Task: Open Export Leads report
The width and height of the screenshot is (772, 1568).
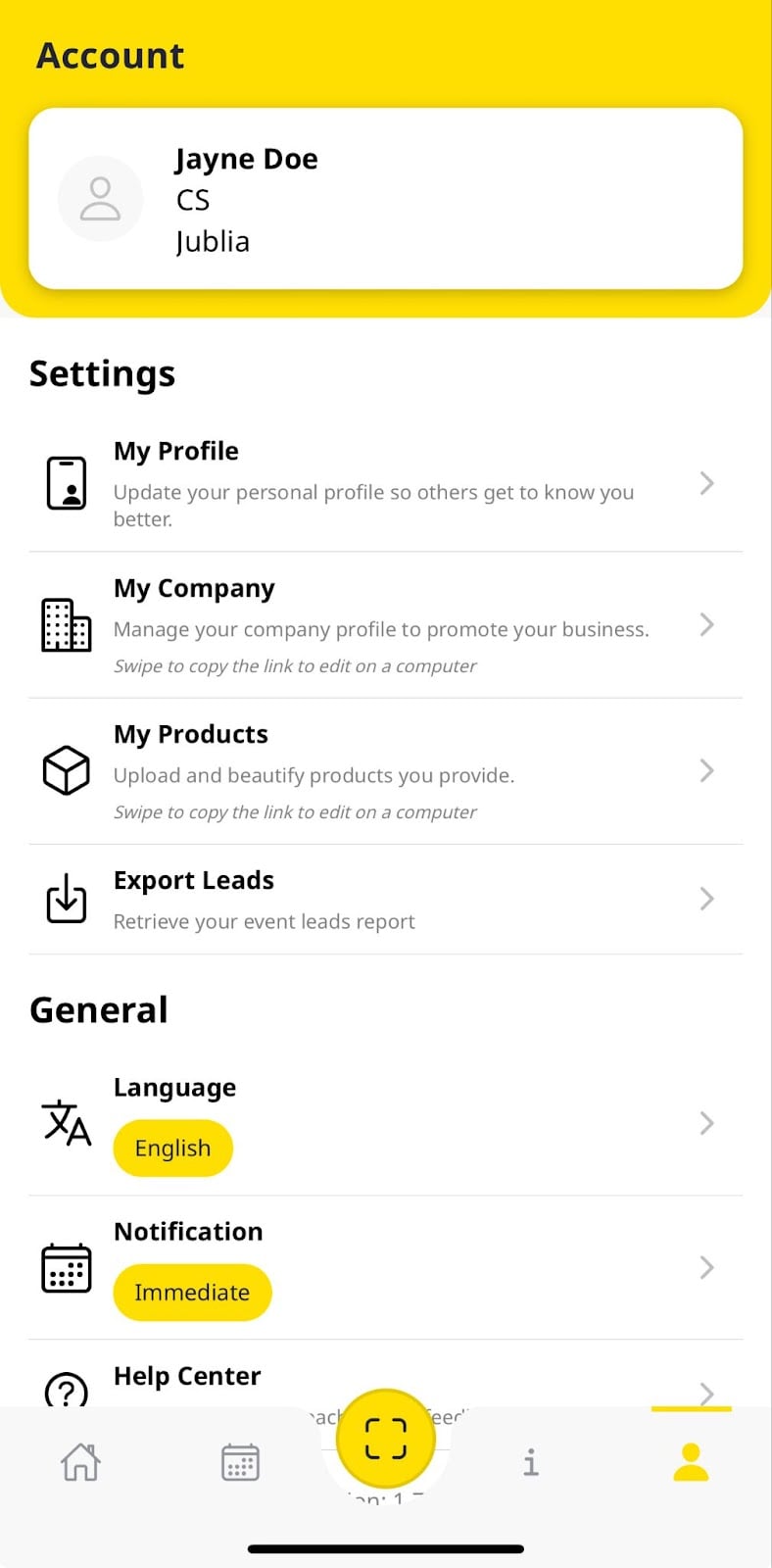Action: pos(385,900)
